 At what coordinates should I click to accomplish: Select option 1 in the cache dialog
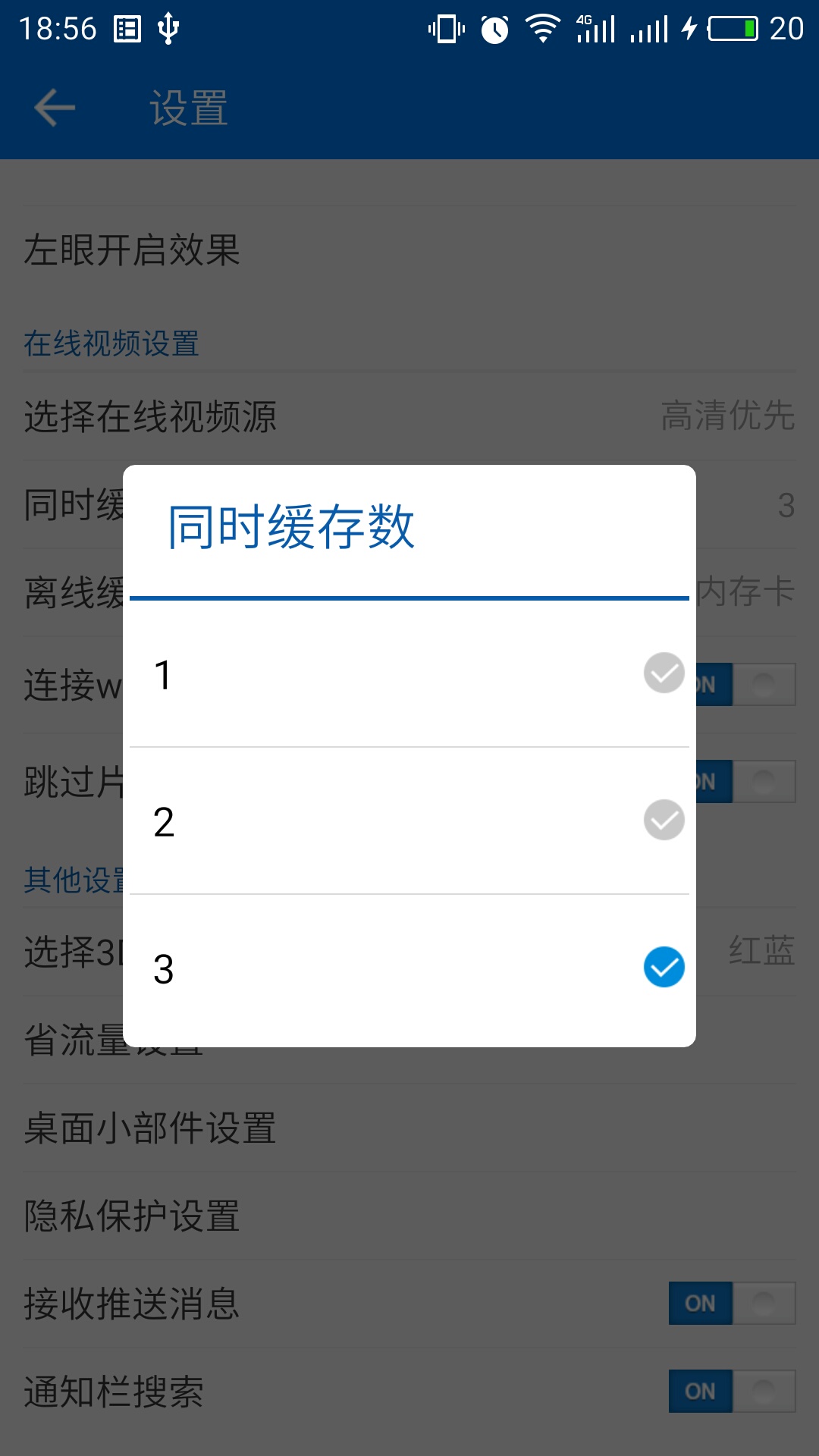pyautogui.click(x=409, y=673)
